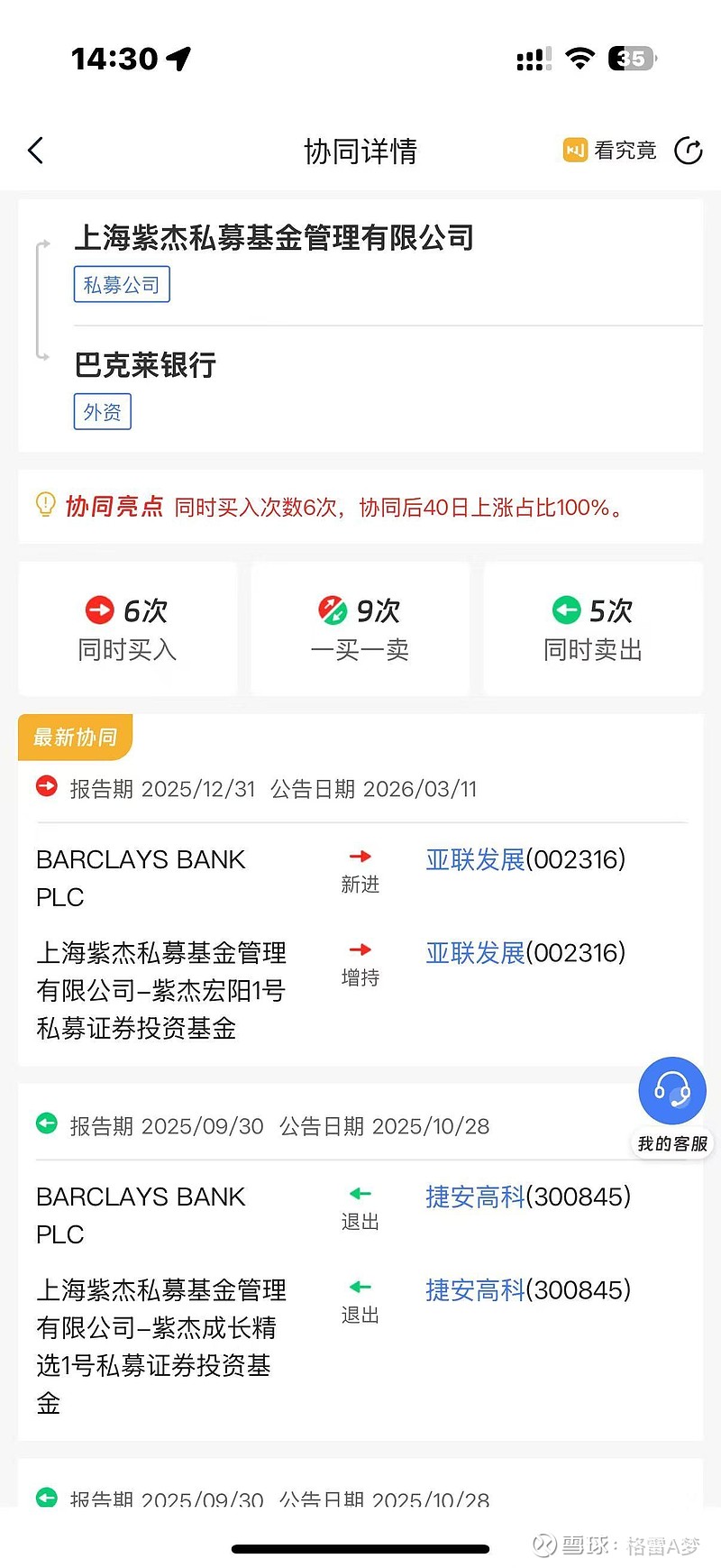Open 亚联发展(002316) link beside 紫杰宏阳1号 fund
Image resolution: width=721 pixels, height=1568 pixels.
pyautogui.click(x=525, y=953)
